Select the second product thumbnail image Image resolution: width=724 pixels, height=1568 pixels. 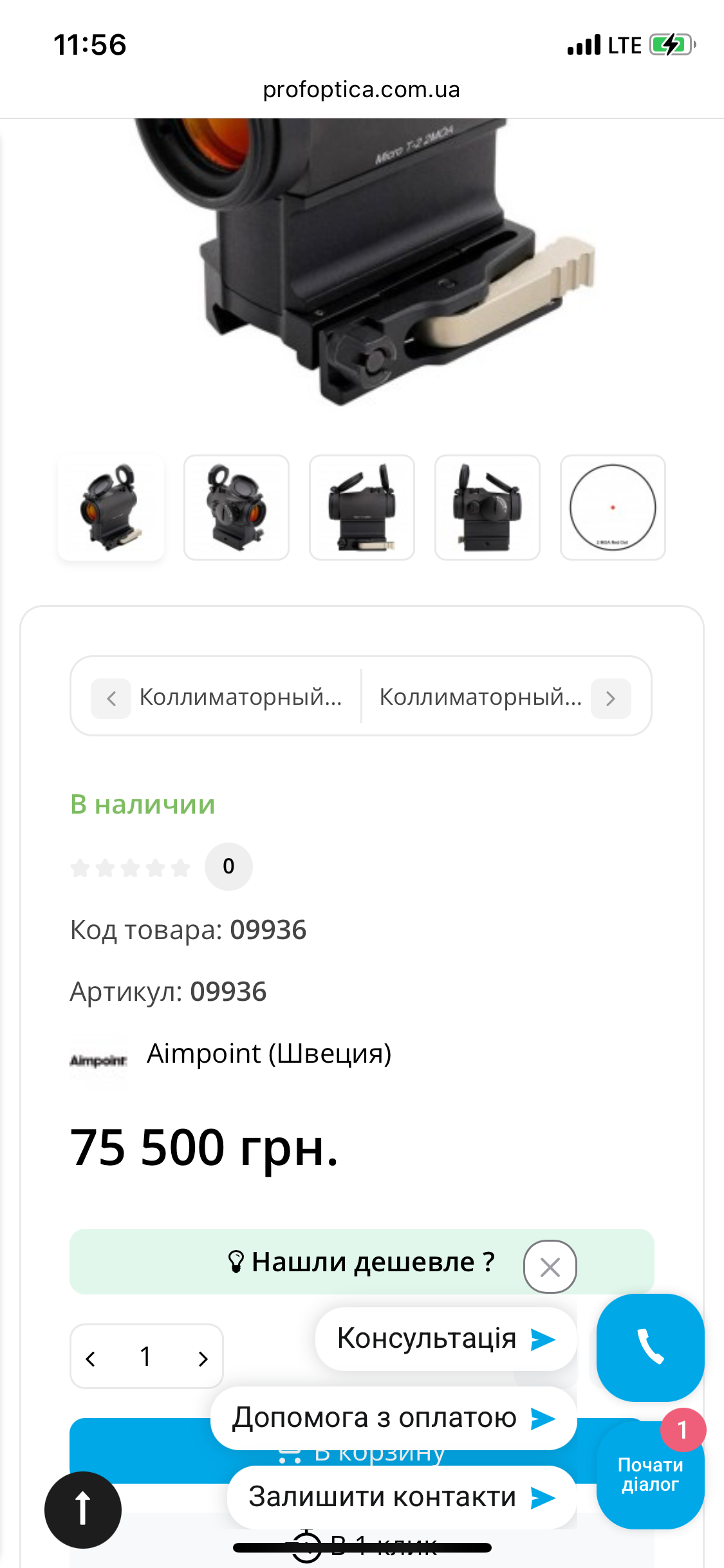pos(236,507)
